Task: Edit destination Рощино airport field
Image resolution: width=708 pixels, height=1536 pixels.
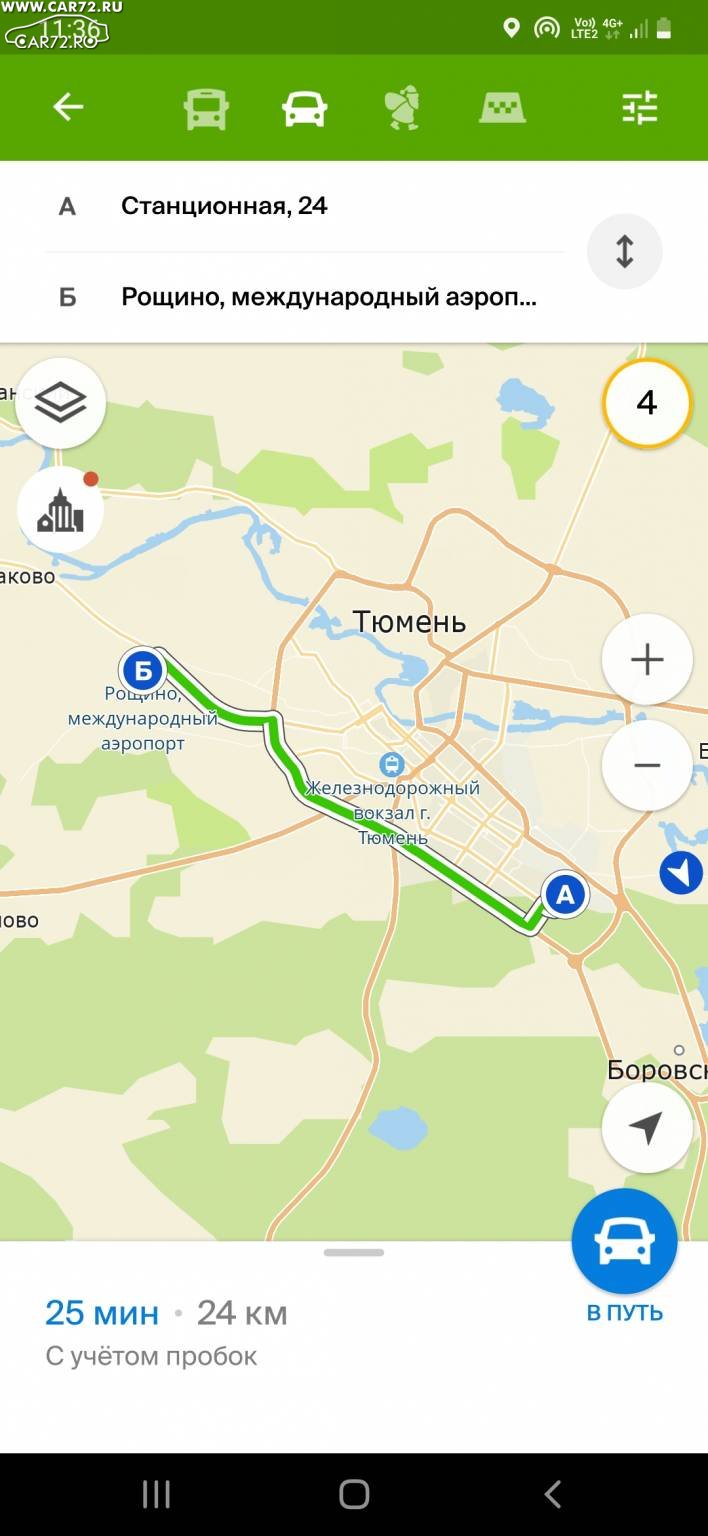Action: point(304,297)
